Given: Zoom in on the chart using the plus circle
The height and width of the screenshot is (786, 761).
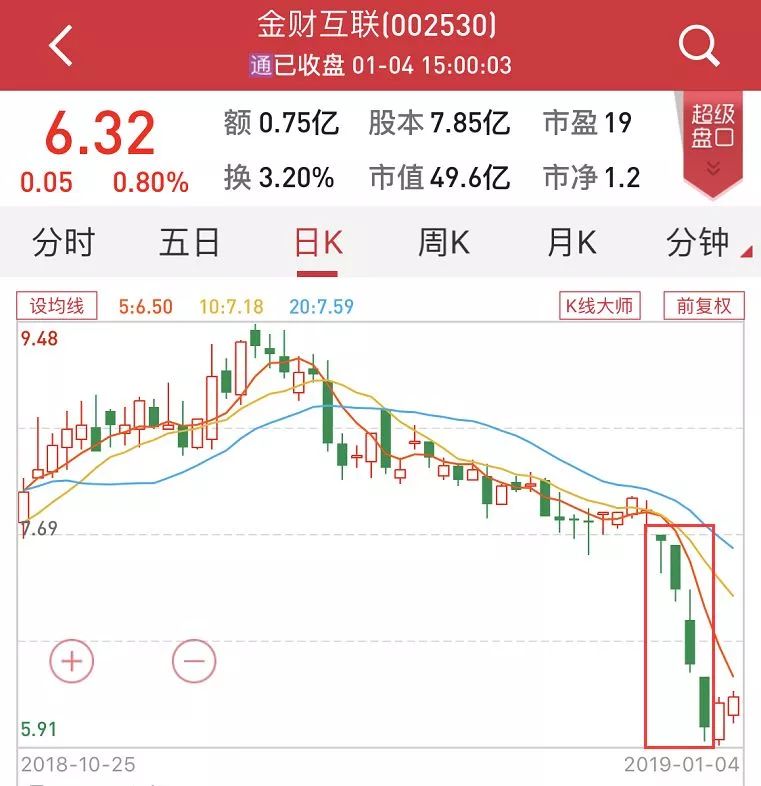Looking at the screenshot, I should click(70, 661).
